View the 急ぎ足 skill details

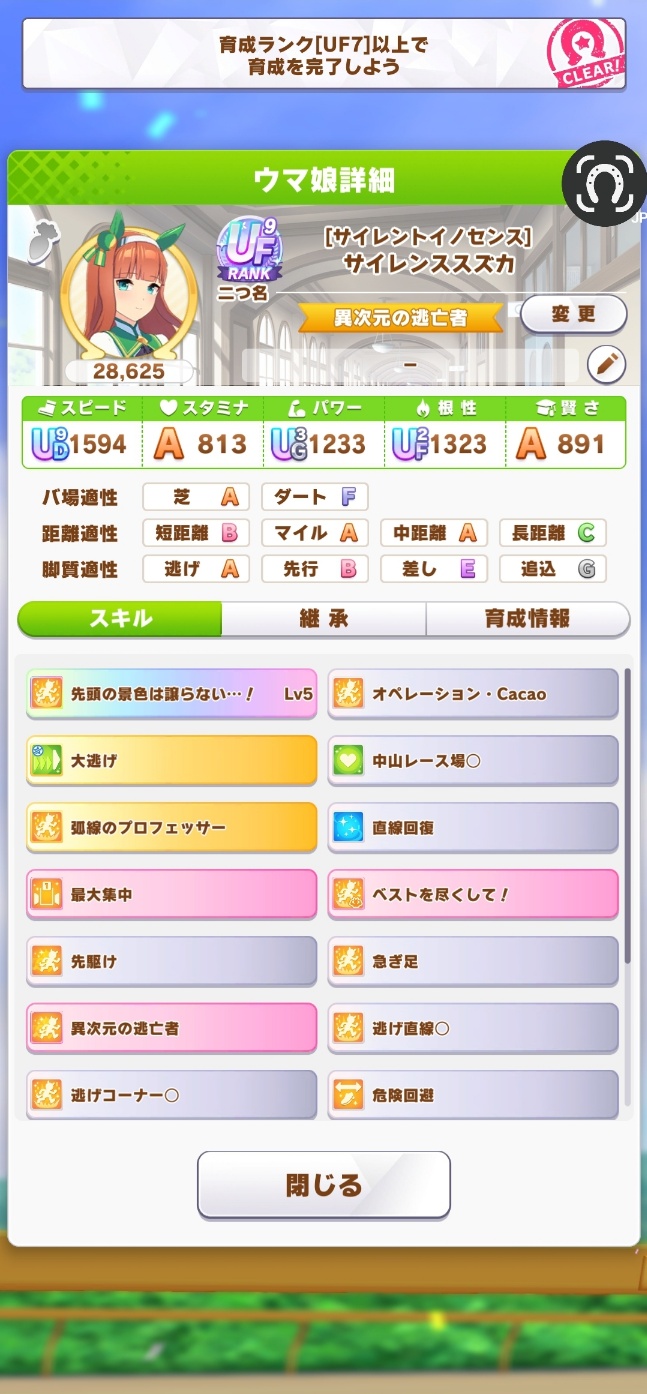(x=473, y=962)
